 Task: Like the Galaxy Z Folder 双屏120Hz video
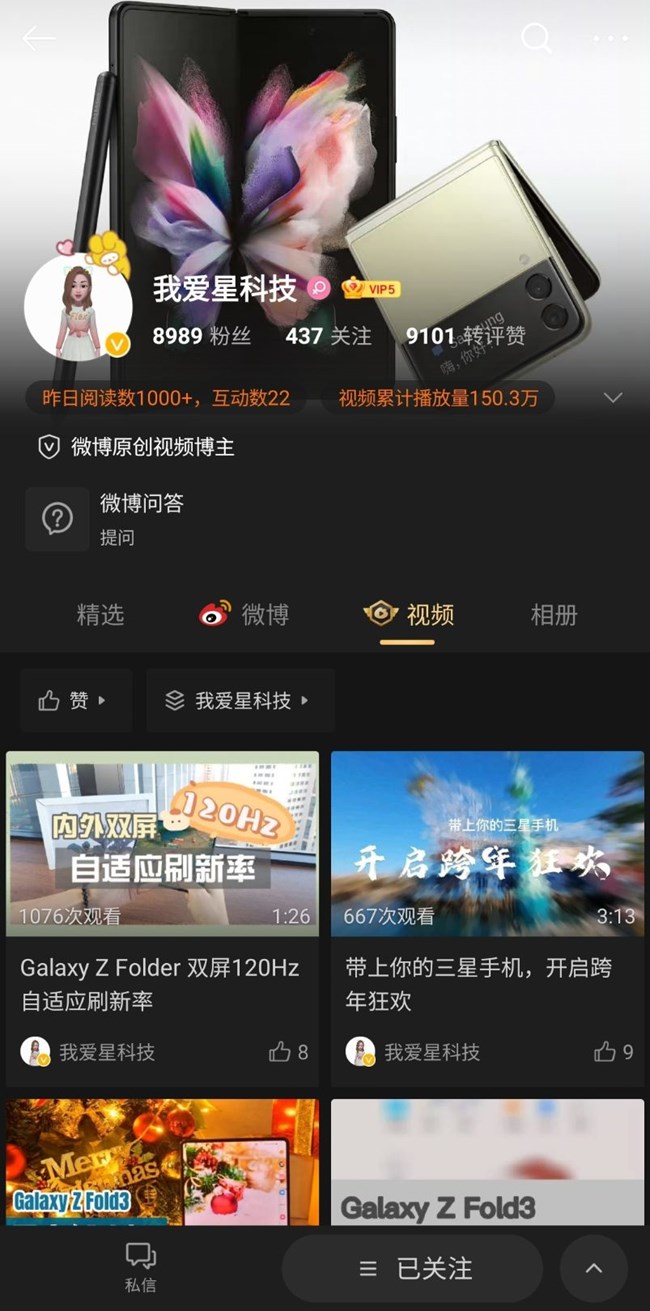(288, 1051)
